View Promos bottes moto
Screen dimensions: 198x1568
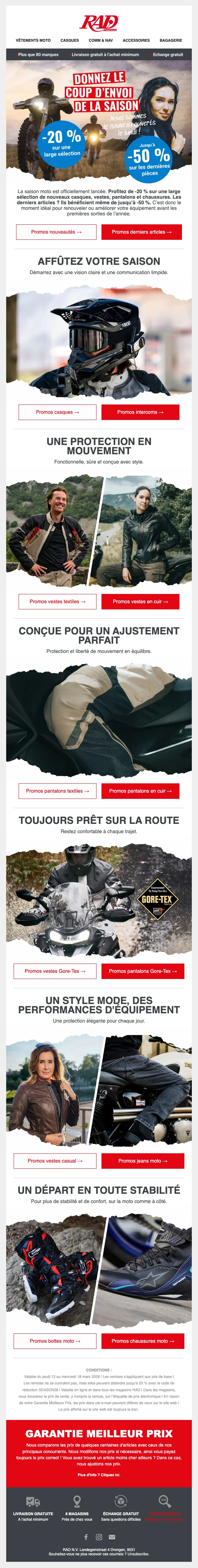pos(55,1341)
